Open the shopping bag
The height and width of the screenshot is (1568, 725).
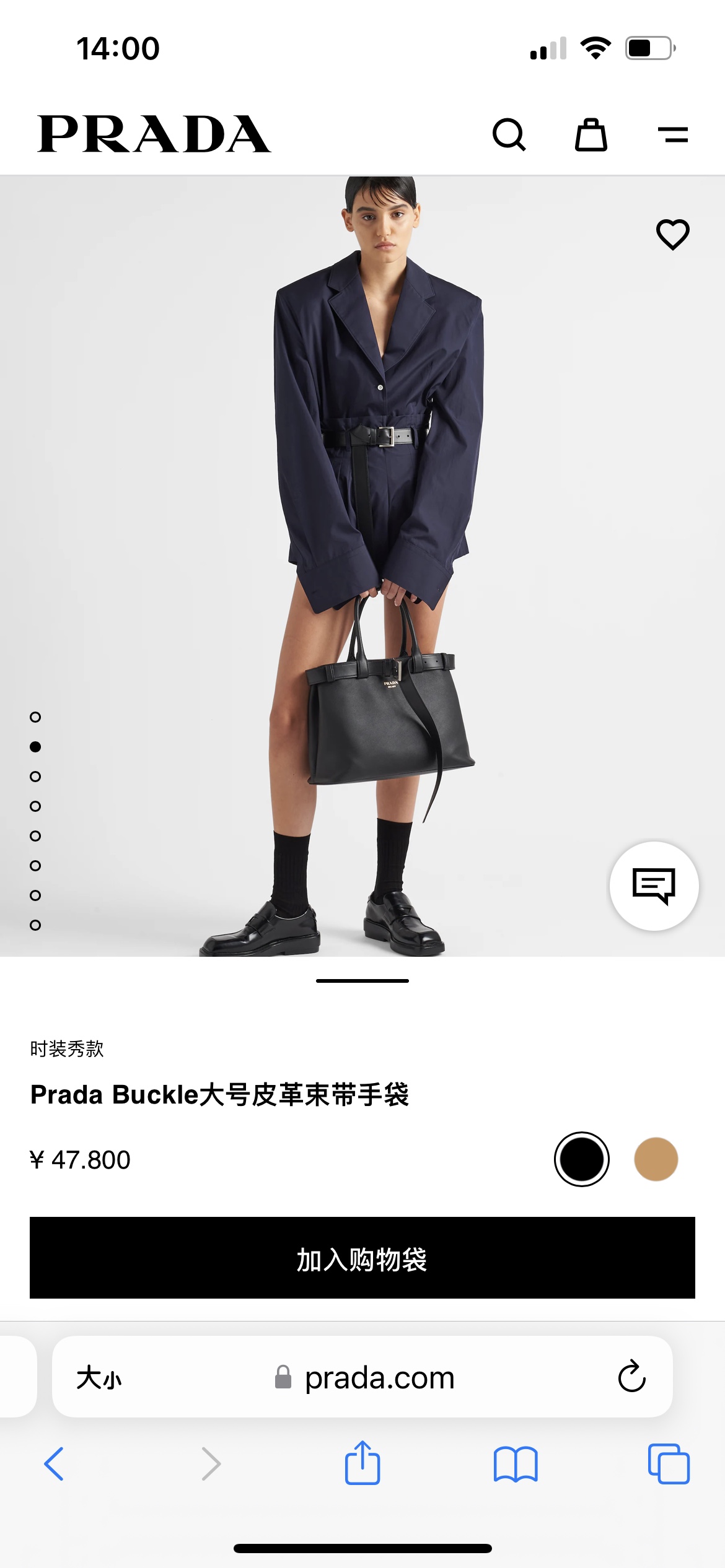coord(591,134)
